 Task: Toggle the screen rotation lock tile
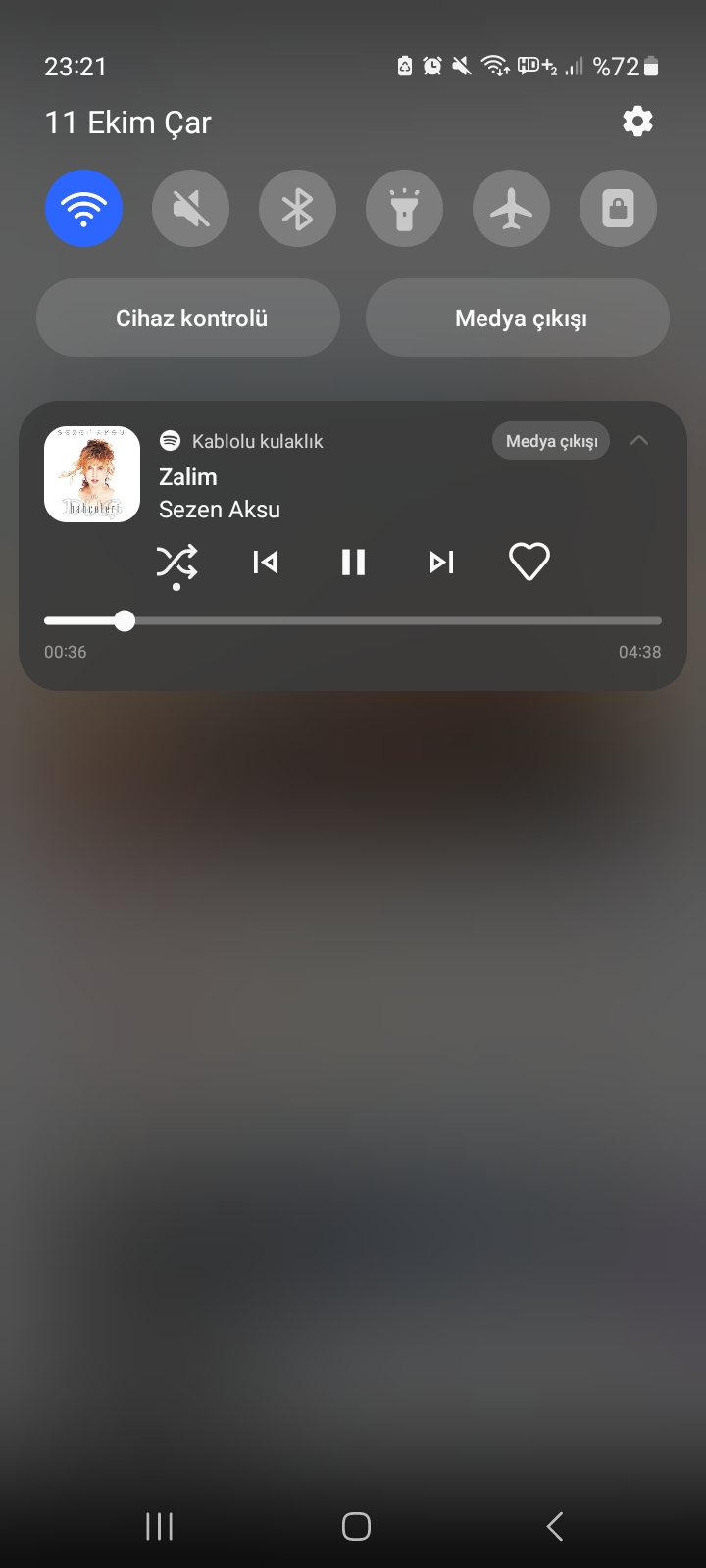[618, 208]
